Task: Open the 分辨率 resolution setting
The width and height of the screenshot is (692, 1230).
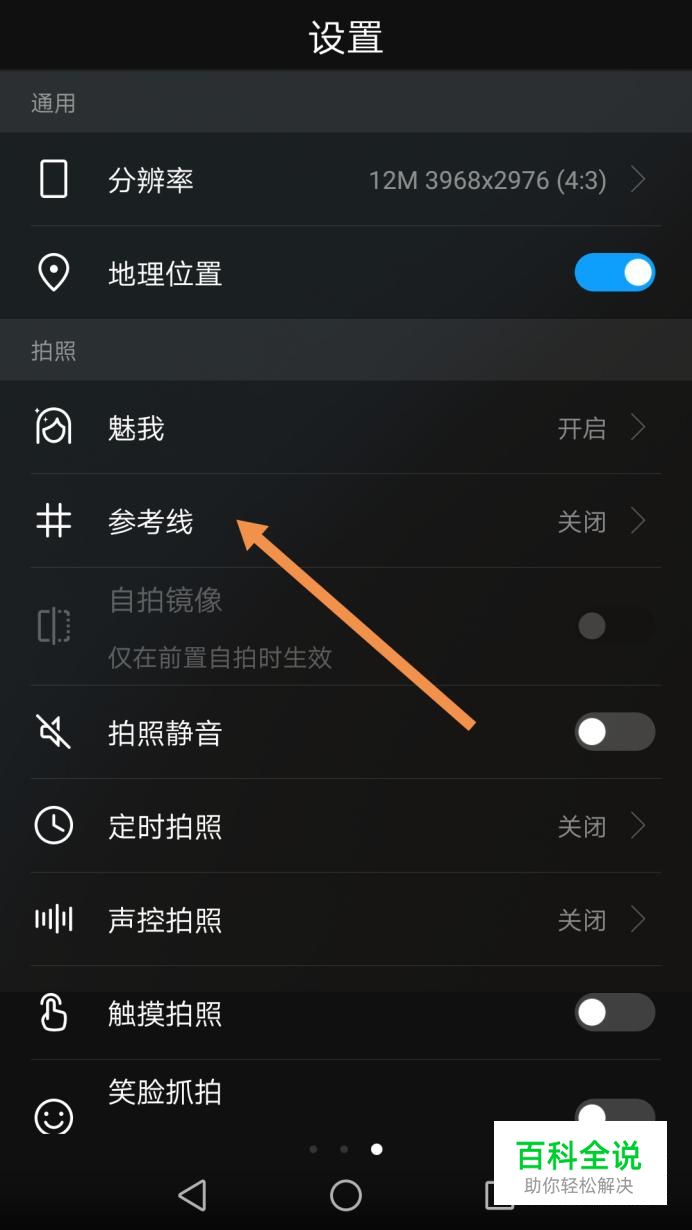Action: (345, 180)
